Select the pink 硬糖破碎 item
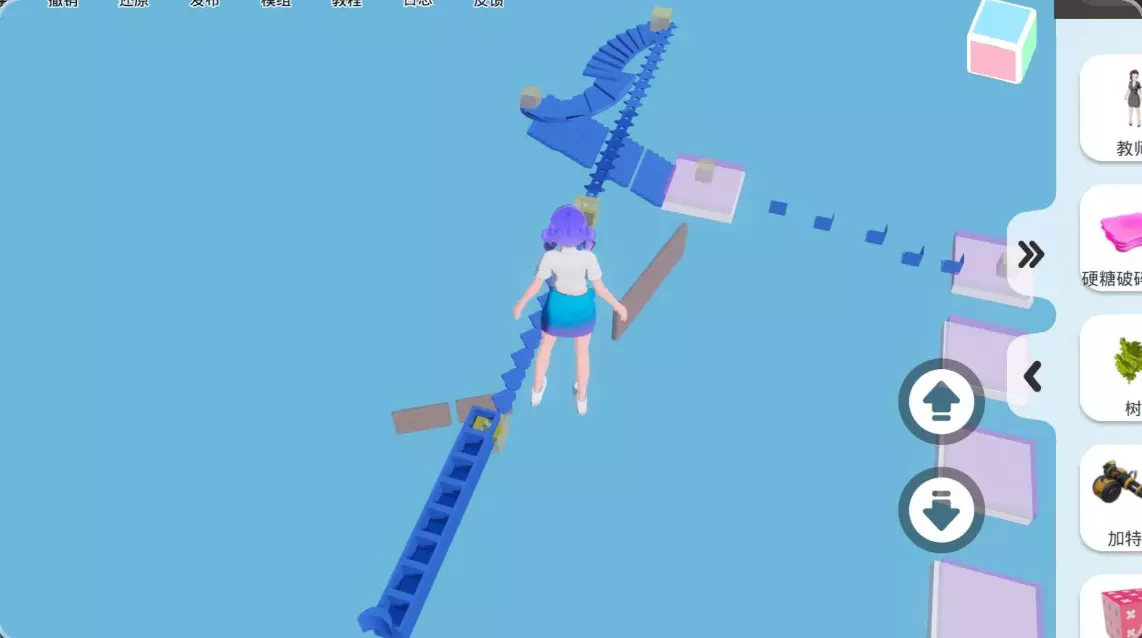 tap(1113, 238)
